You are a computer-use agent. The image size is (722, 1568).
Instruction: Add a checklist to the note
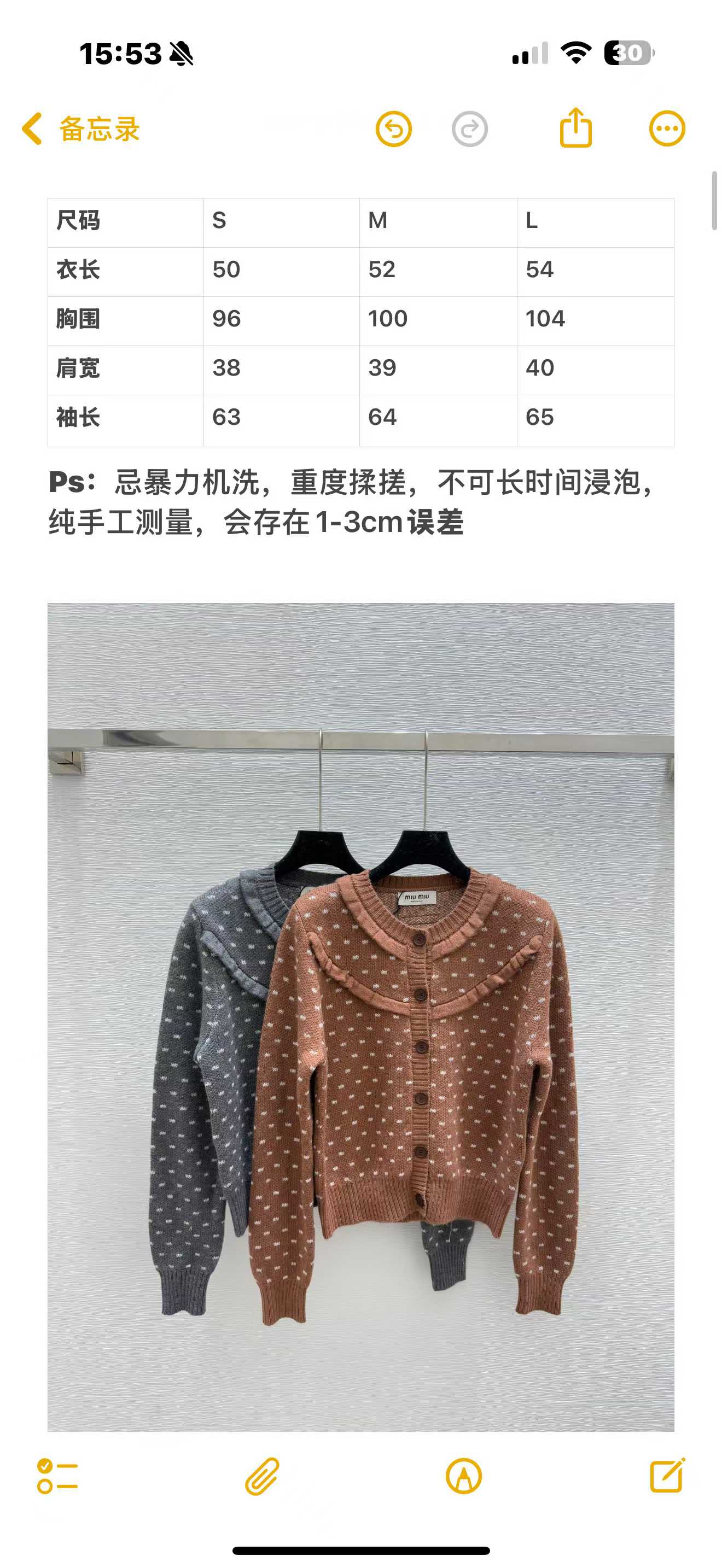58,1476
